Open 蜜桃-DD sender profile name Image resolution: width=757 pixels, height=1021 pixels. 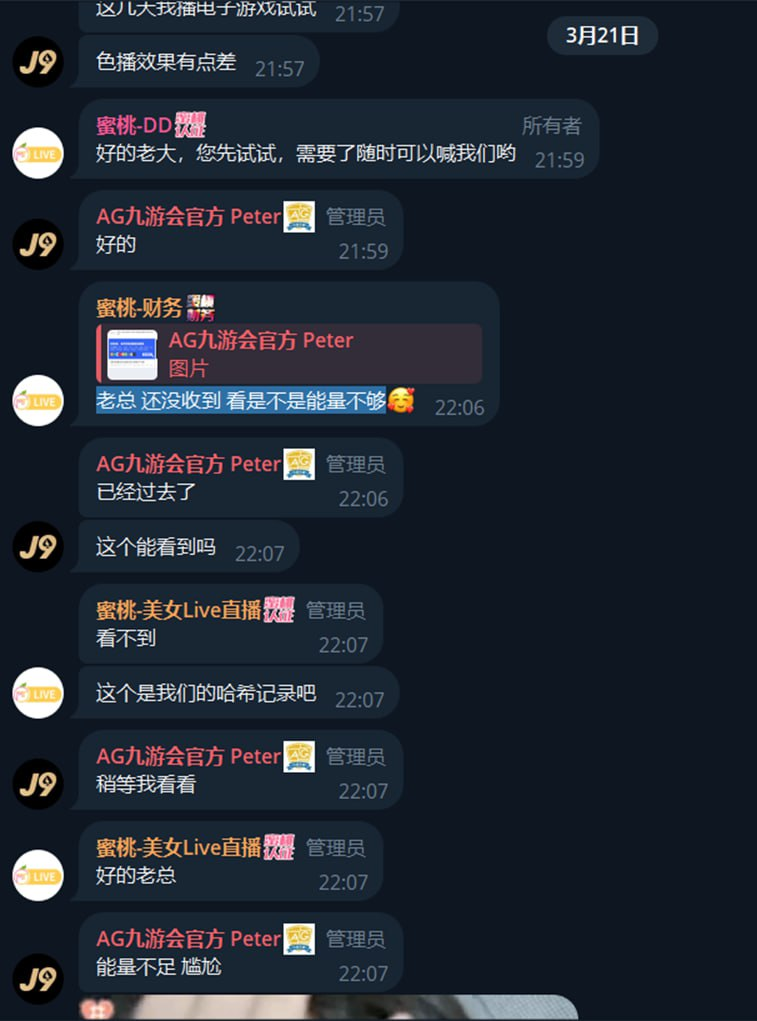pos(134,125)
